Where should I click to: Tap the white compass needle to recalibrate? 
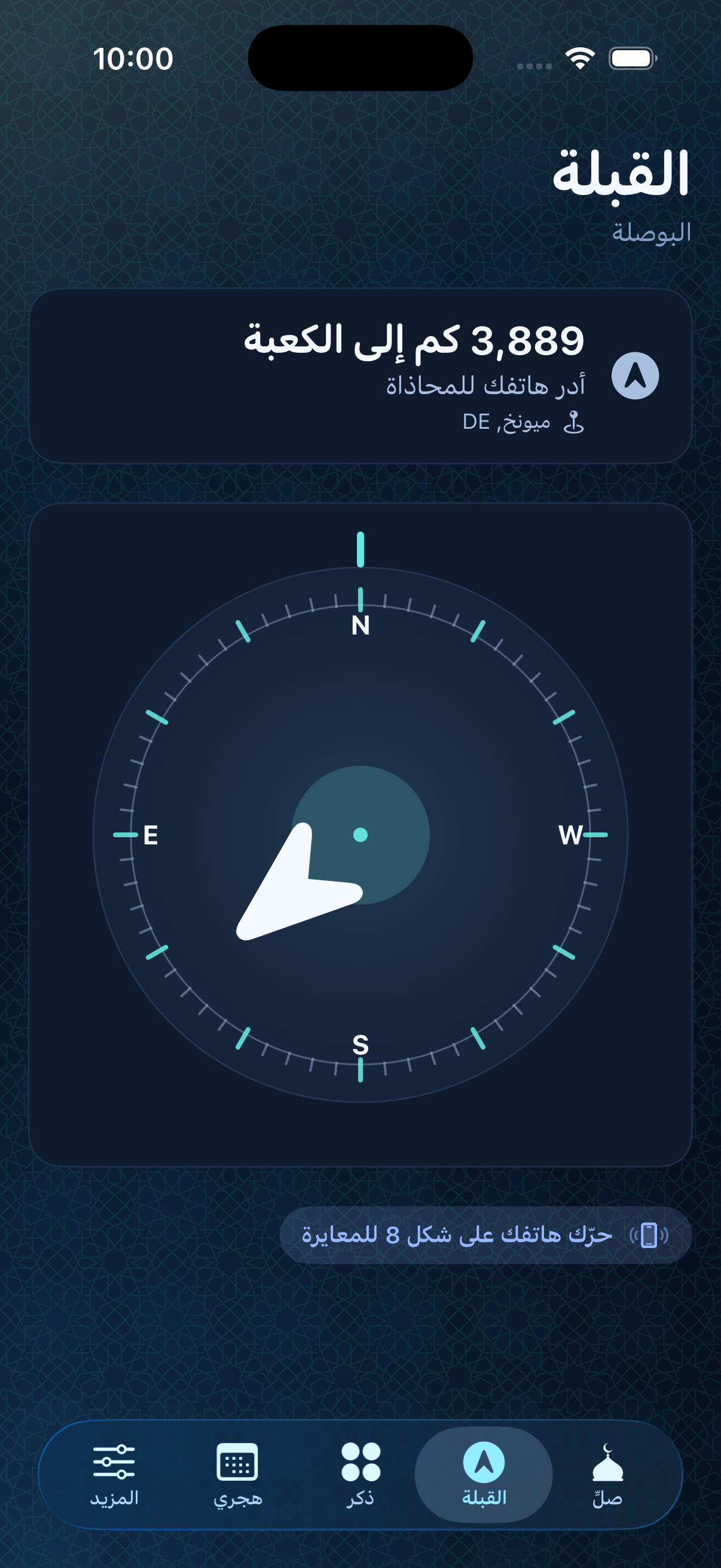[x=298, y=883]
